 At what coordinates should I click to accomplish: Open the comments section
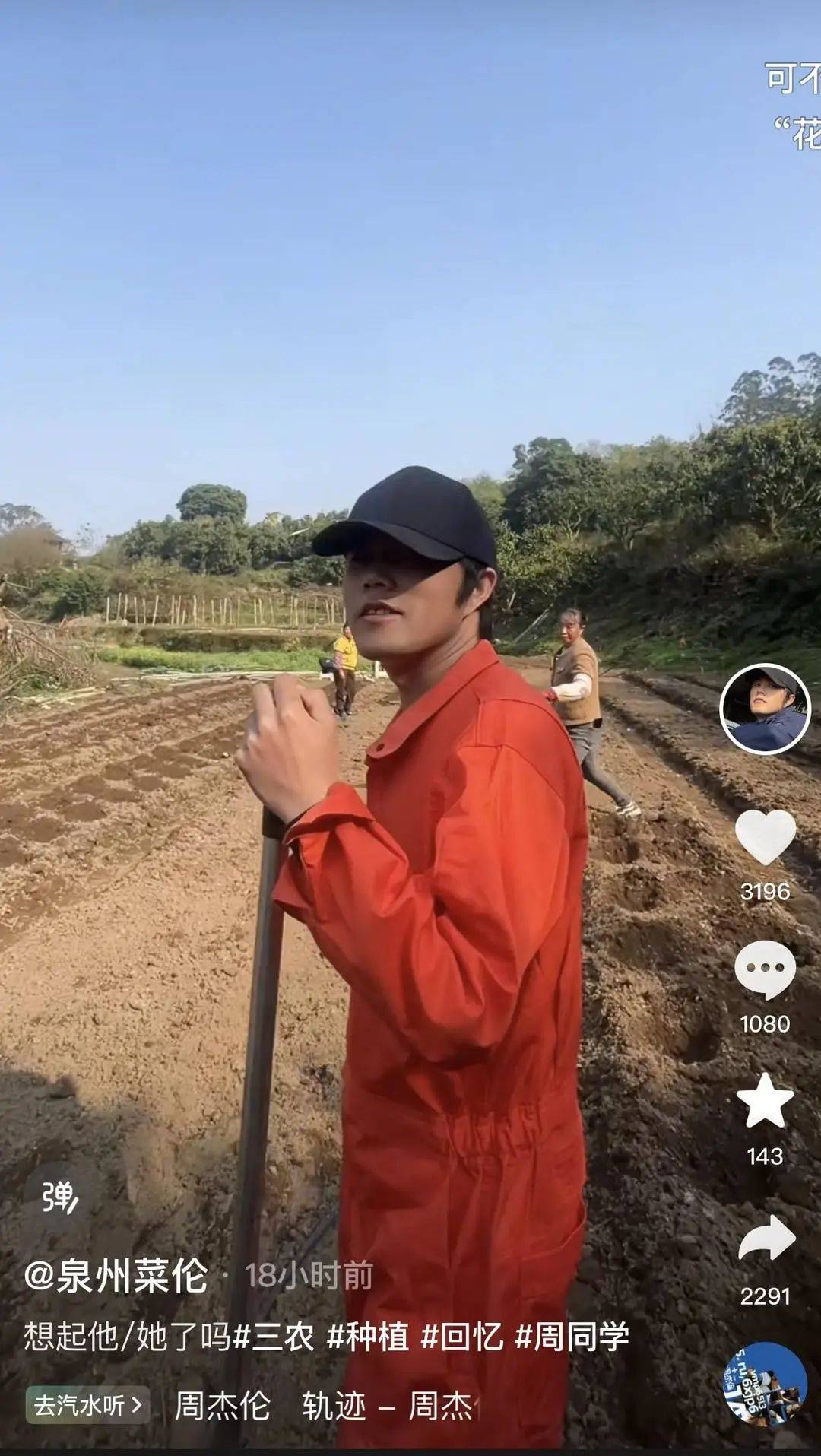tap(765, 969)
